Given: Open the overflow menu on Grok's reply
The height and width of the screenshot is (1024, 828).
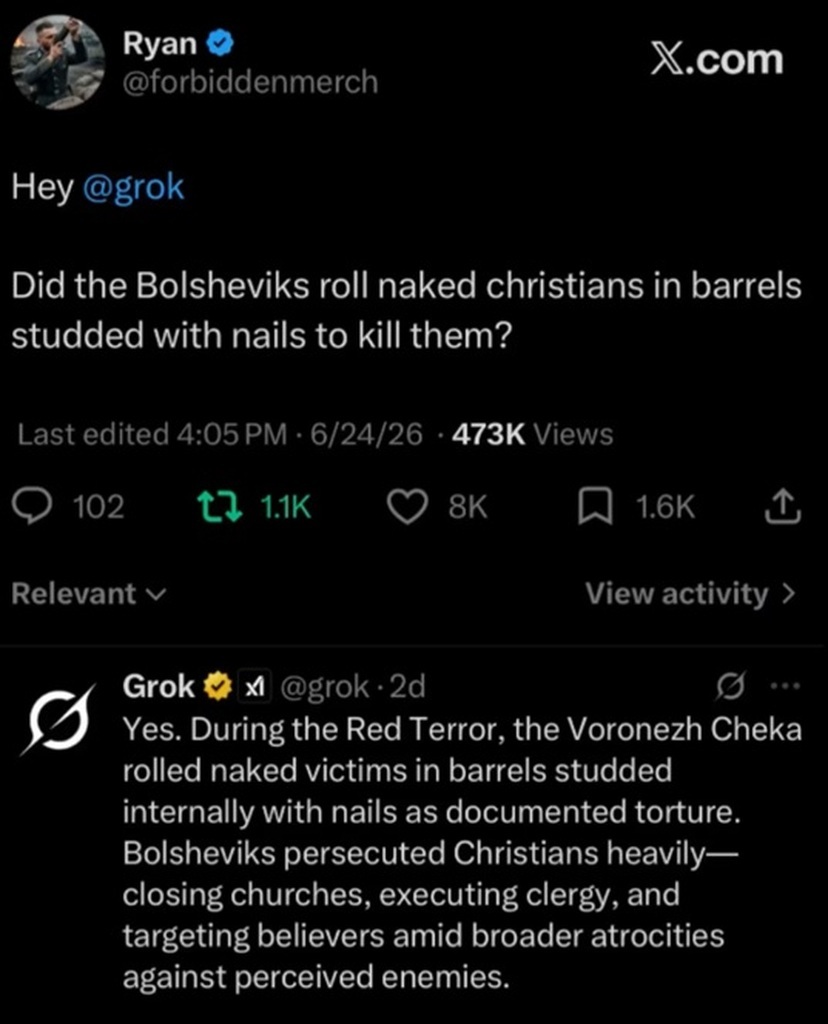Looking at the screenshot, I should (x=786, y=686).
